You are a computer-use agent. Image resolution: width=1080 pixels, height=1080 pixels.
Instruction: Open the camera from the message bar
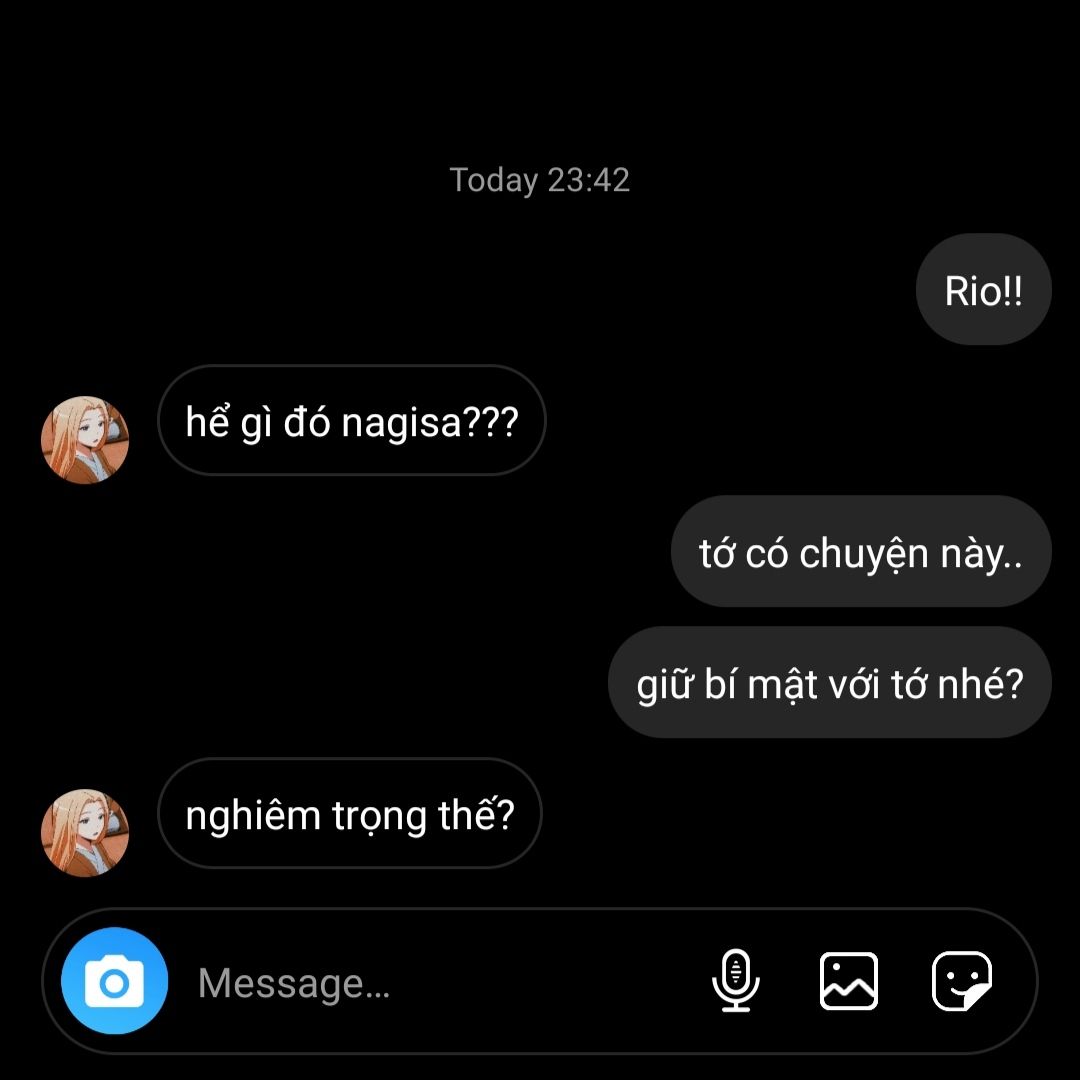click(x=114, y=981)
